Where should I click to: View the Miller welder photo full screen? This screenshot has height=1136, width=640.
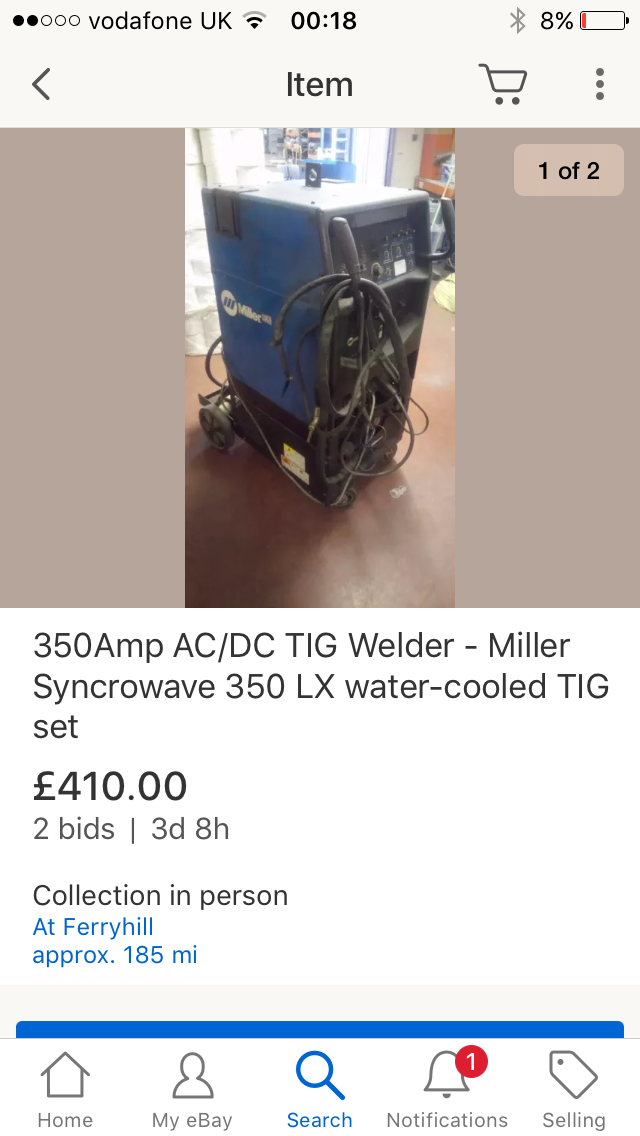pyautogui.click(x=320, y=367)
